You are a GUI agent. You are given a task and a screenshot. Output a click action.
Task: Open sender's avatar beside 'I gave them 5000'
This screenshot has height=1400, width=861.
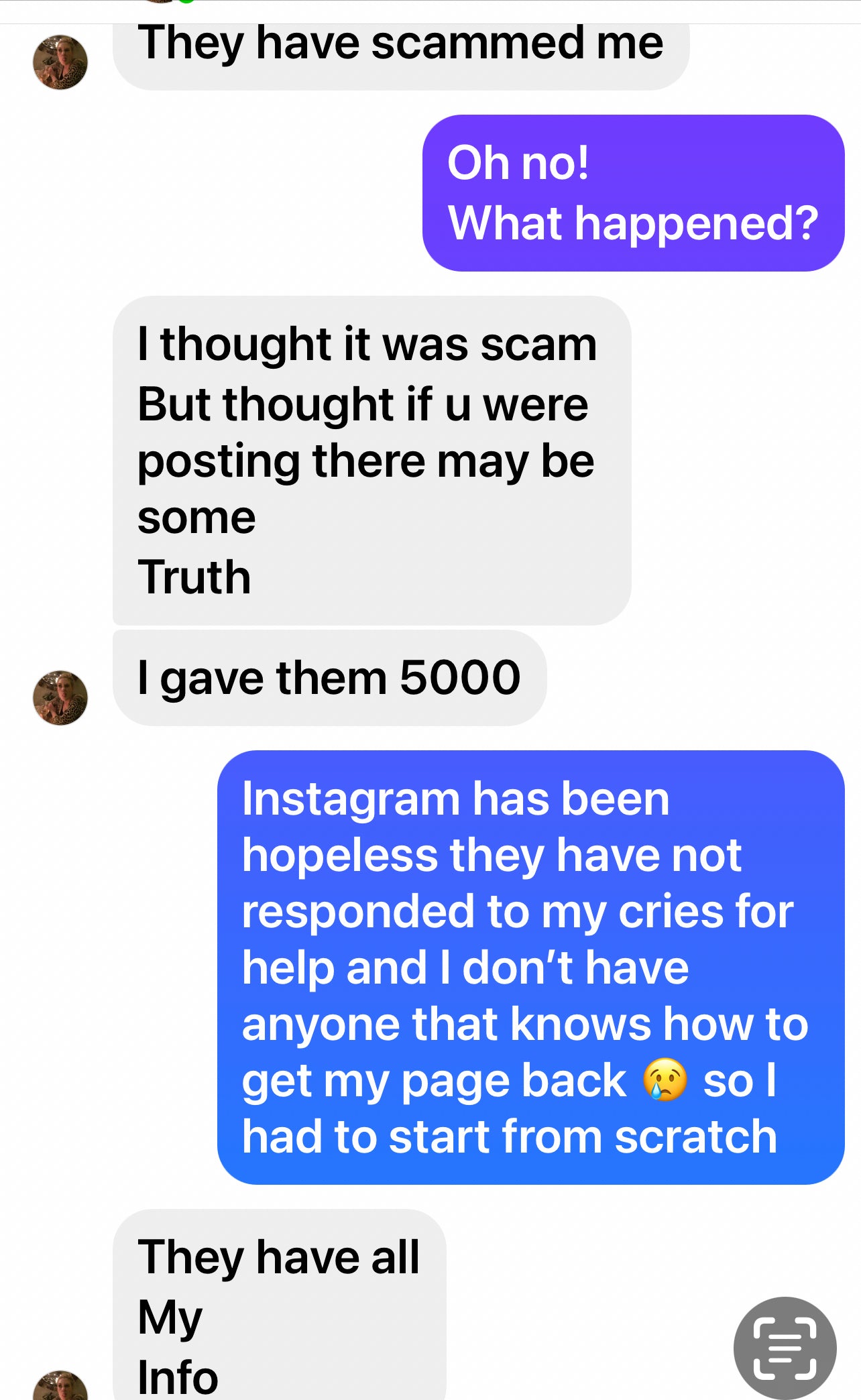[60, 697]
